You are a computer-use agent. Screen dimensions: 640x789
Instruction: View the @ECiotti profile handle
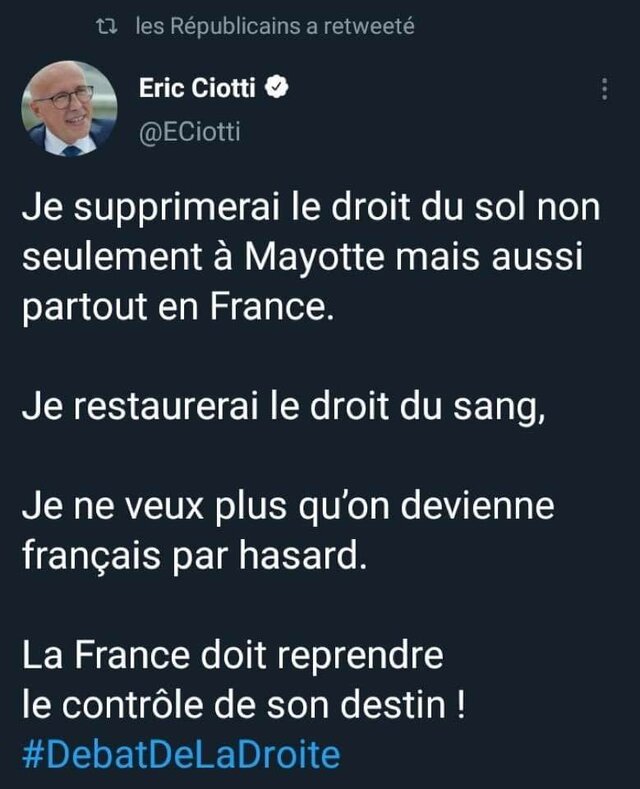pyautogui.click(x=191, y=131)
